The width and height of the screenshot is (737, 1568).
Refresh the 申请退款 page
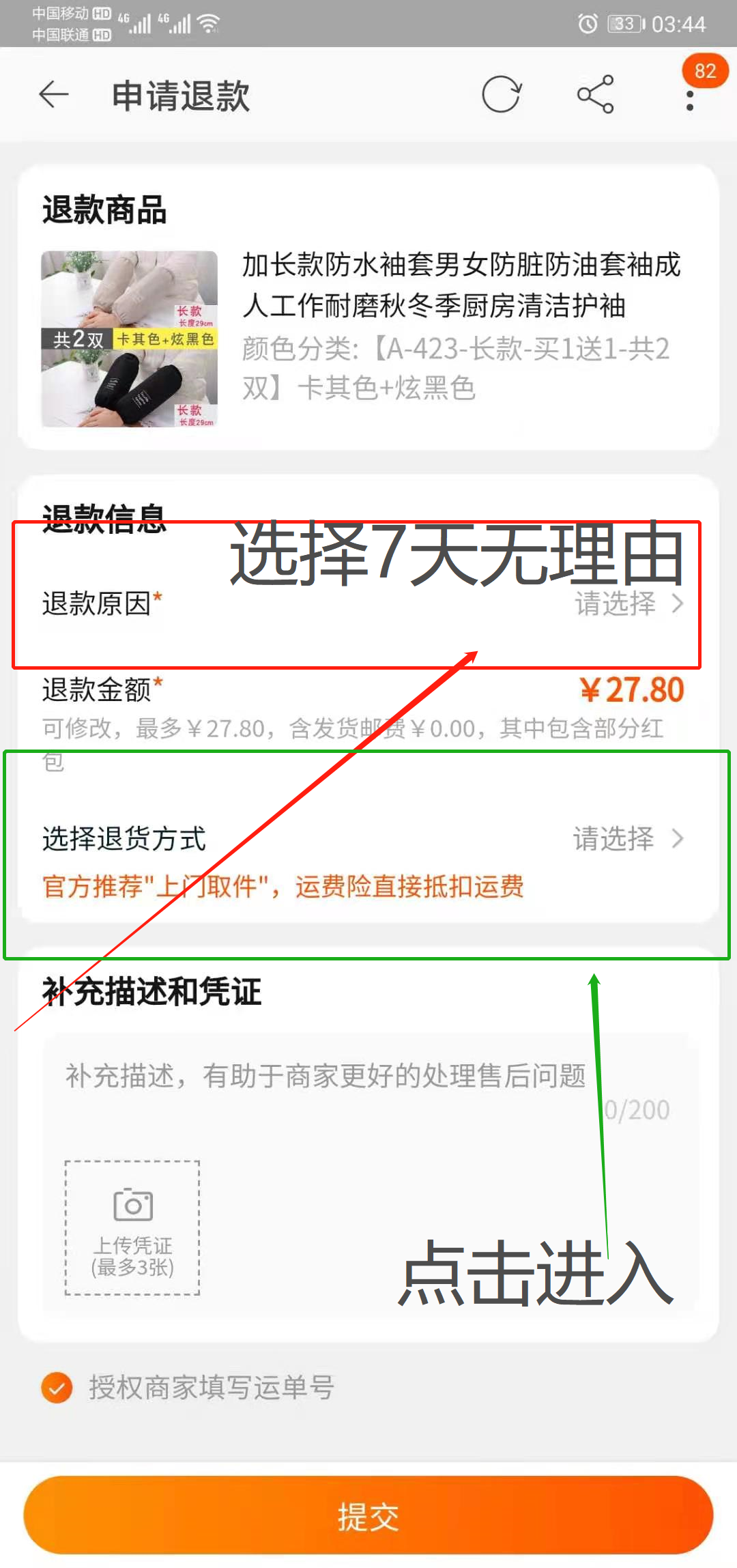pos(502,94)
